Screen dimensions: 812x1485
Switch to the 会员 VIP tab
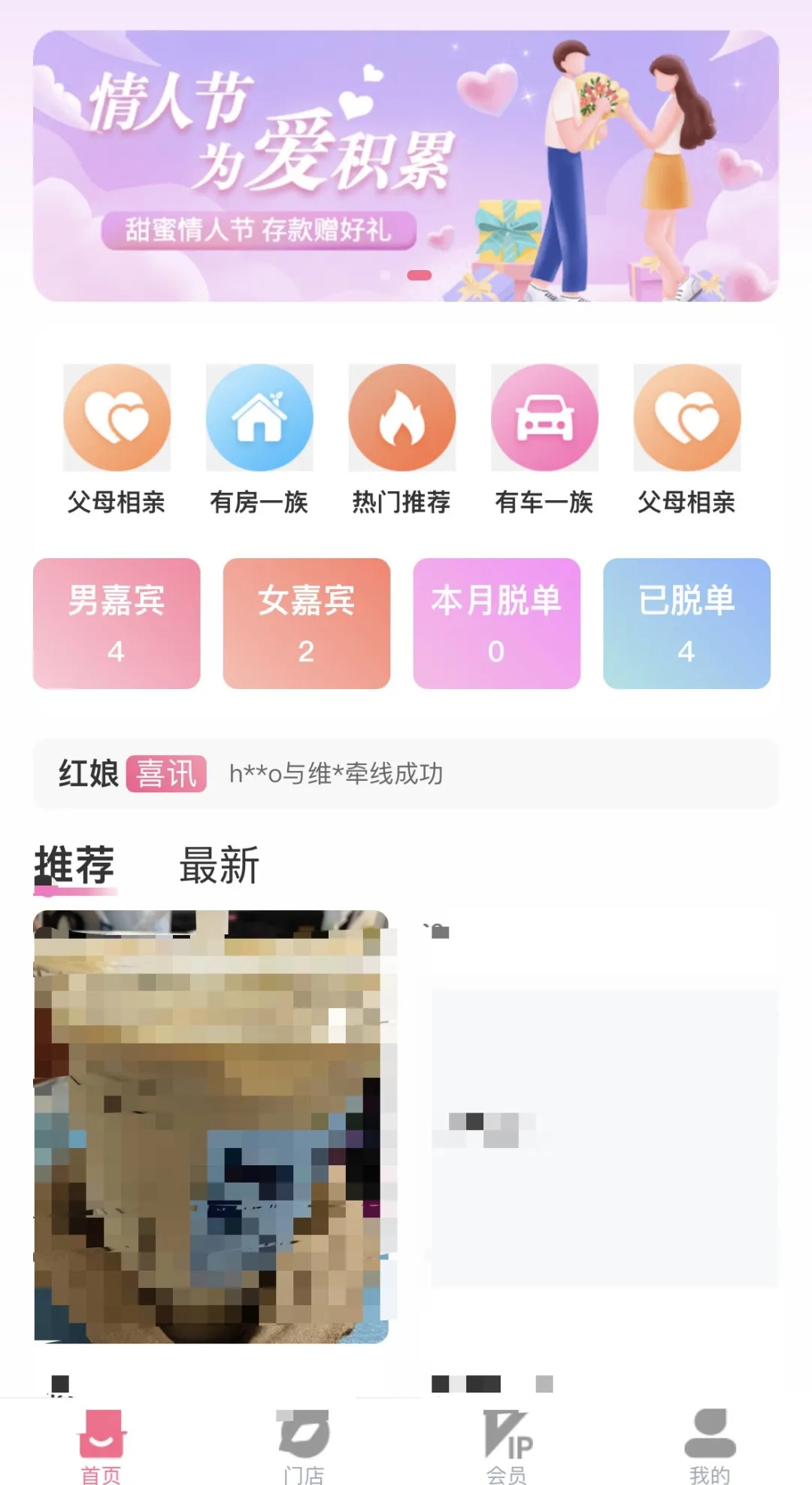pos(507,1446)
